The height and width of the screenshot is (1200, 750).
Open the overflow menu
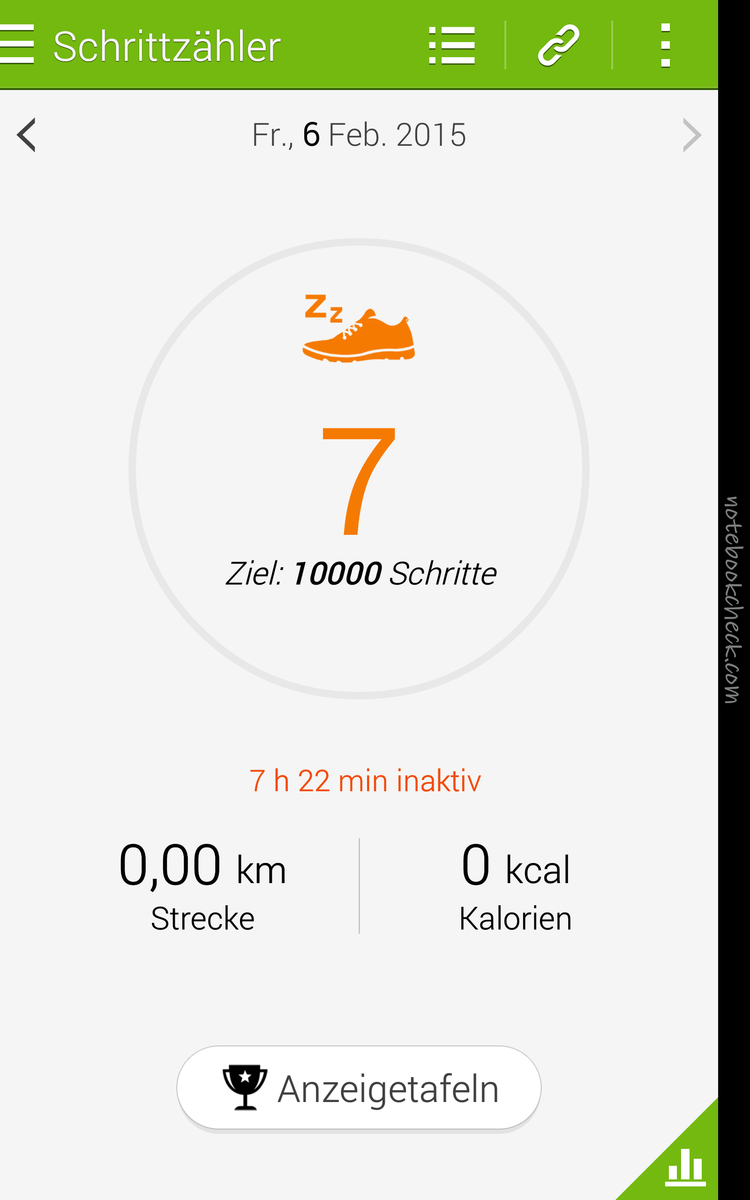click(x=665, y=45)
